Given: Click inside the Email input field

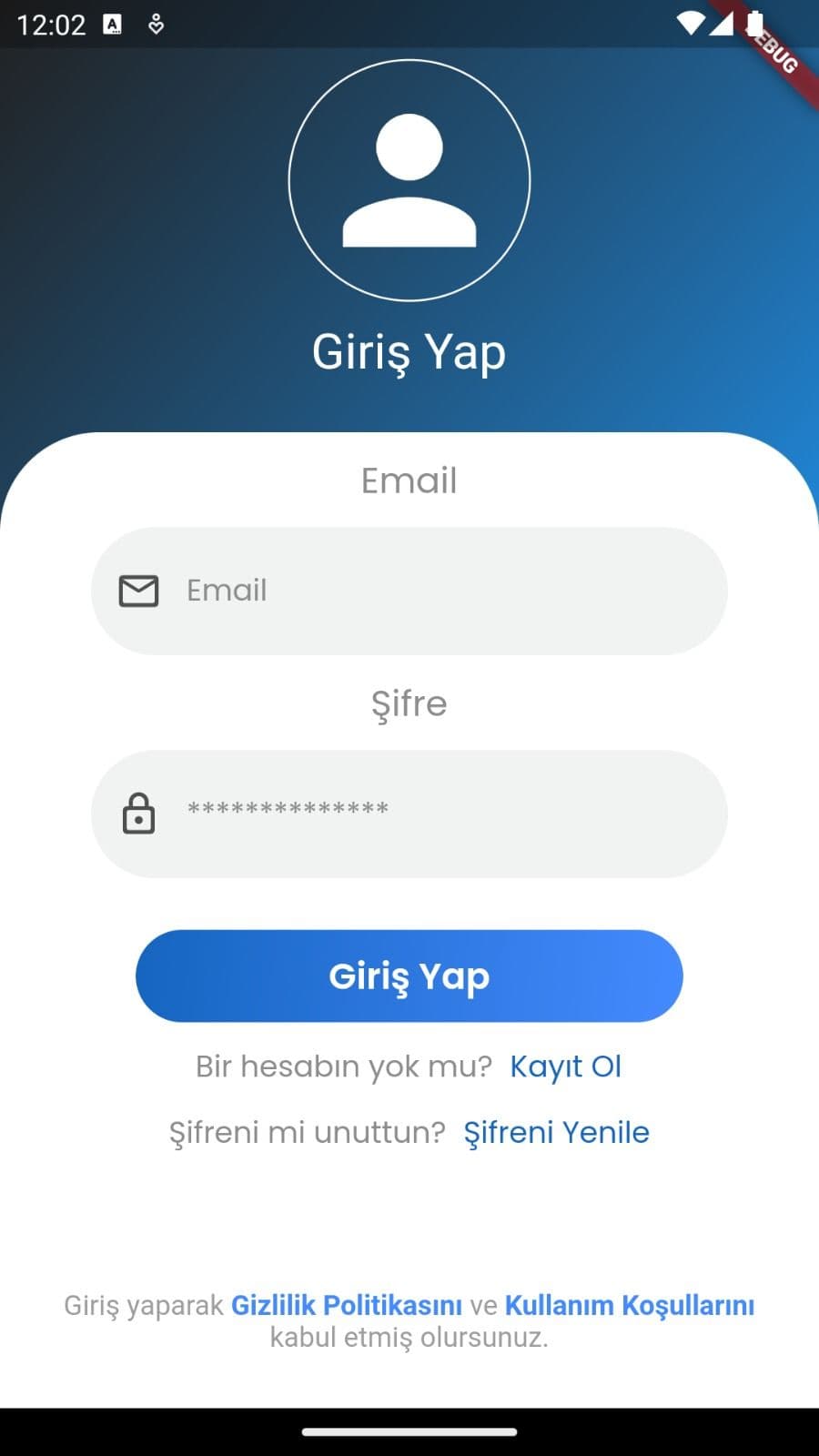Looking at the screenshot, I should click(x=409, y=590).
